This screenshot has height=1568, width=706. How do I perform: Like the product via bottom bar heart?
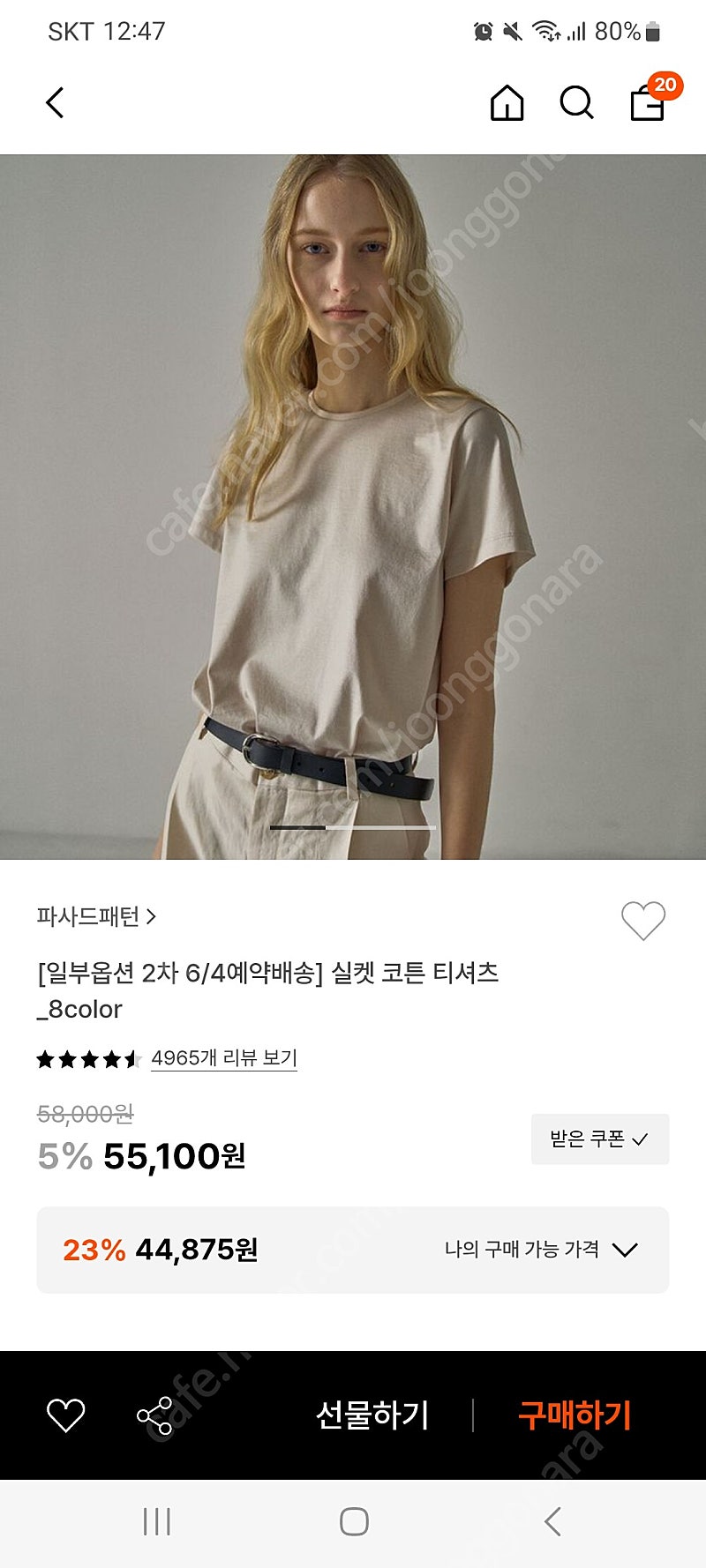pos(65,1415)
